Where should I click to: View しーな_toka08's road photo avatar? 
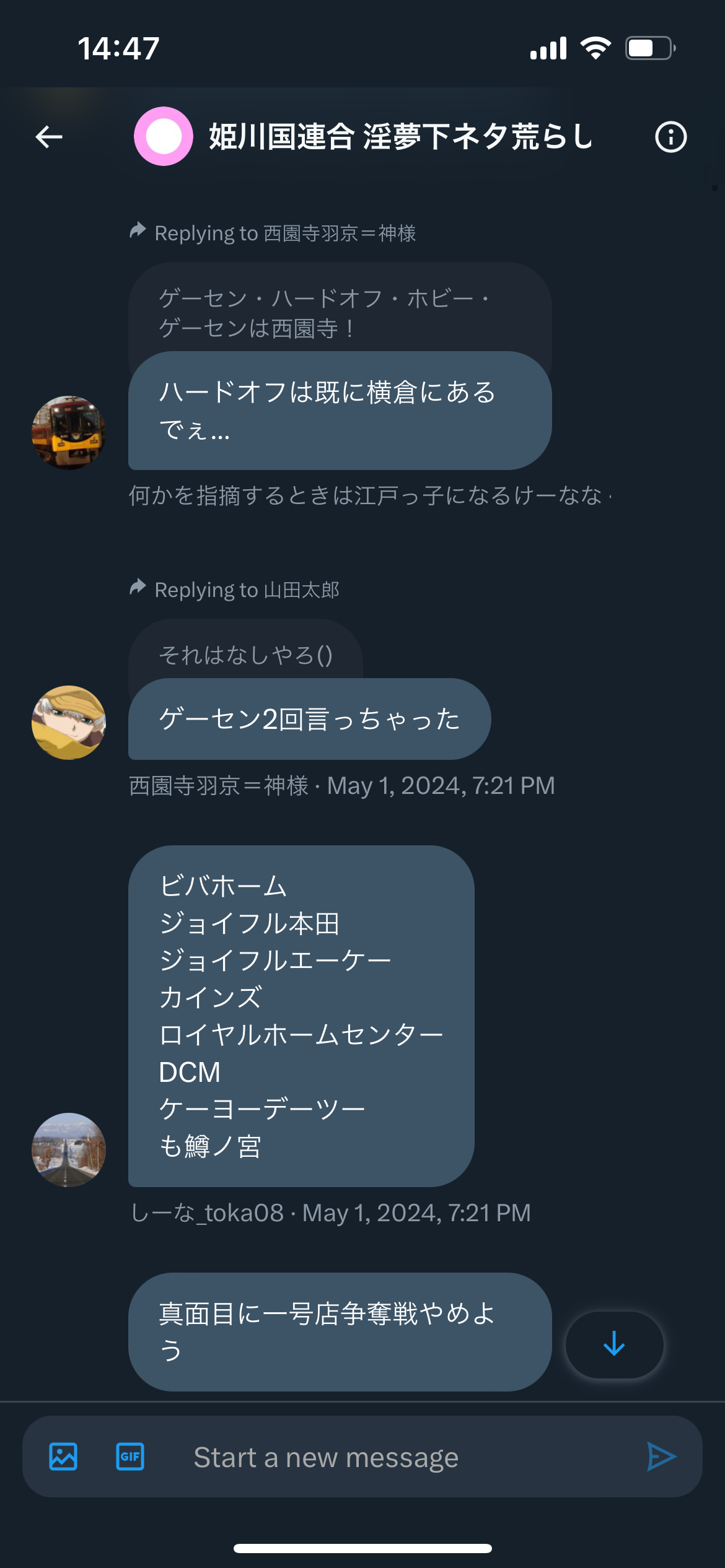click(69, 1150)
